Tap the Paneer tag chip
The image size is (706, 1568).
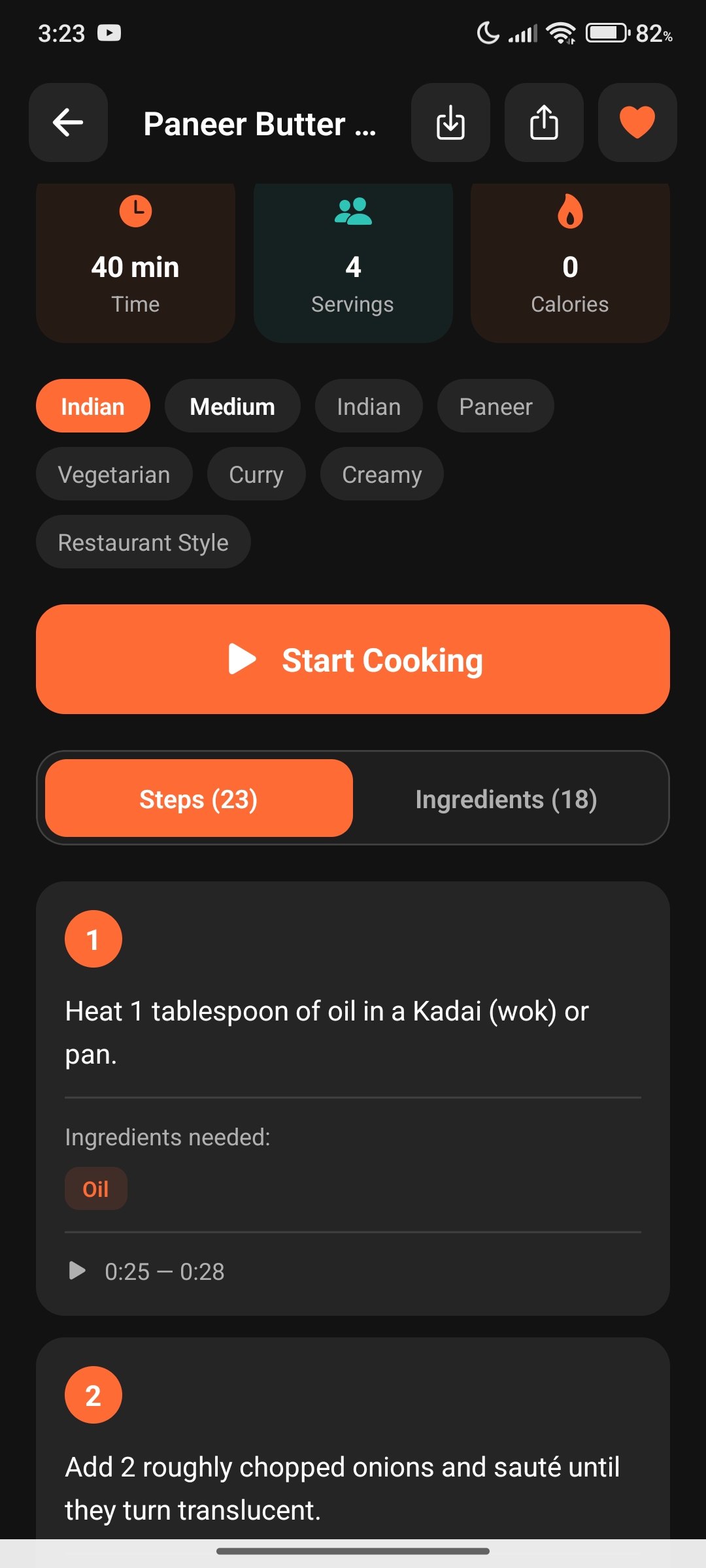[496, 406]
